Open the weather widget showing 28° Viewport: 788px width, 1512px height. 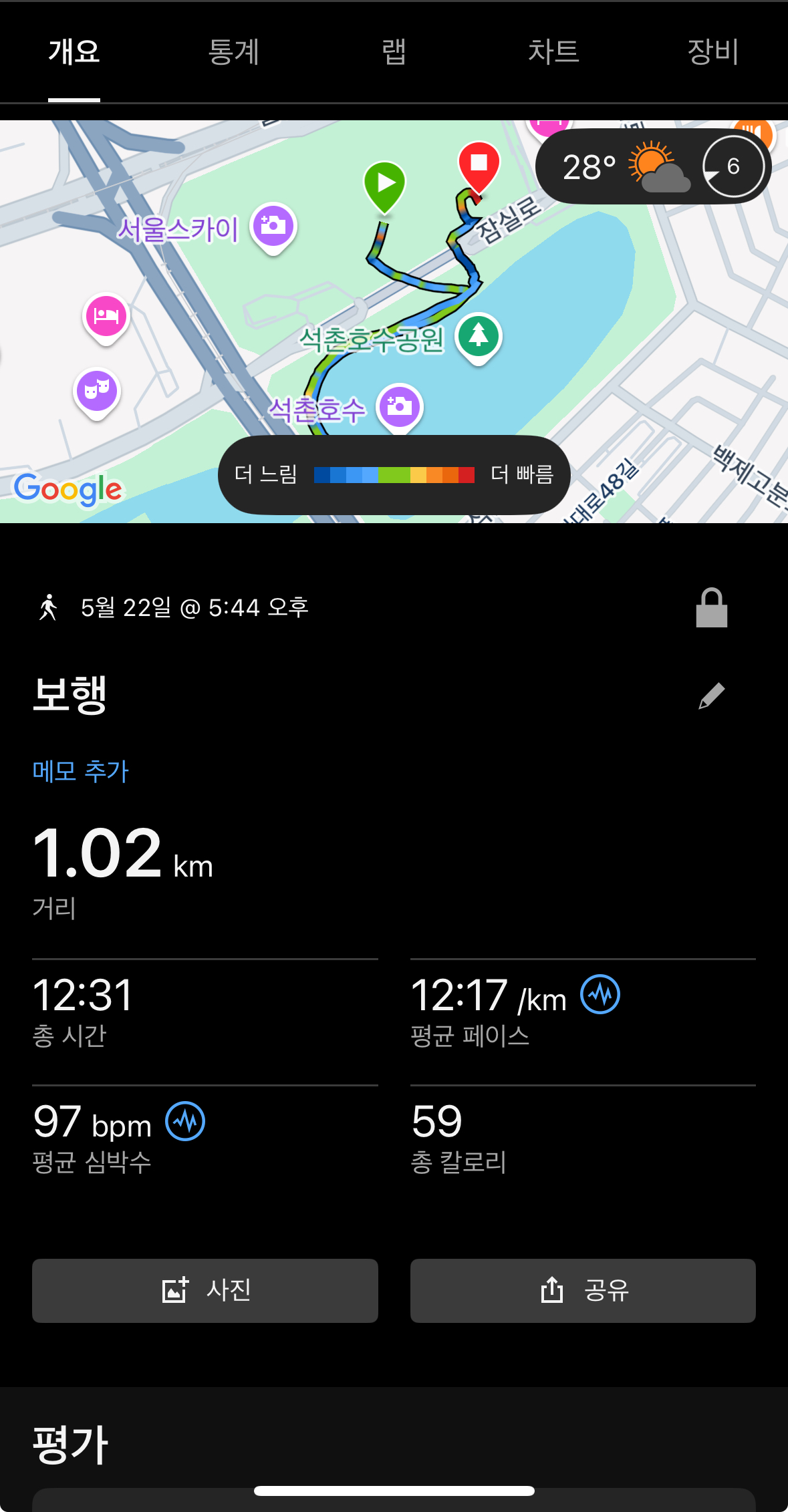[x=653, y=166]
